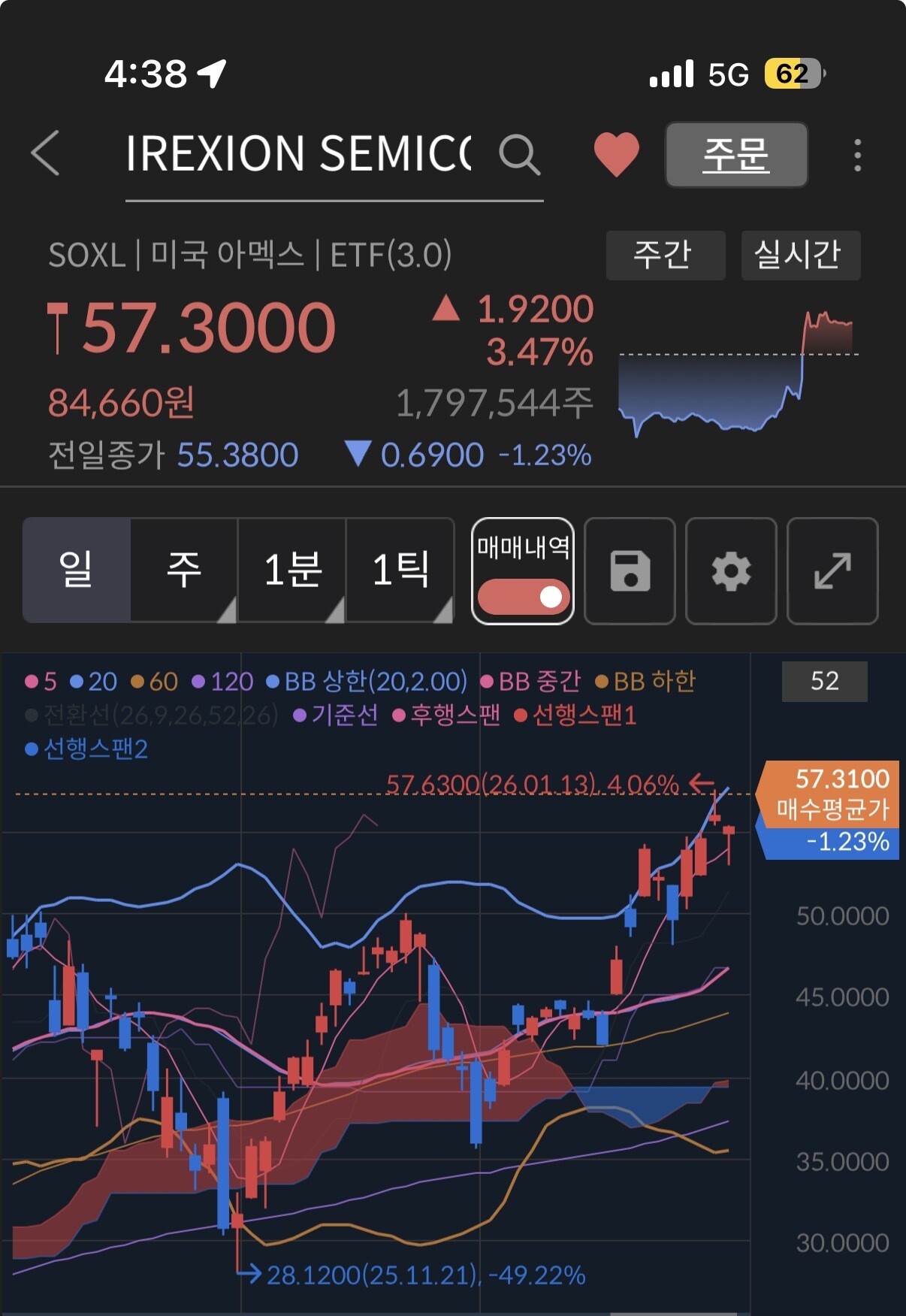Turn off the 매매내역 toggle

tap(524, 597)
